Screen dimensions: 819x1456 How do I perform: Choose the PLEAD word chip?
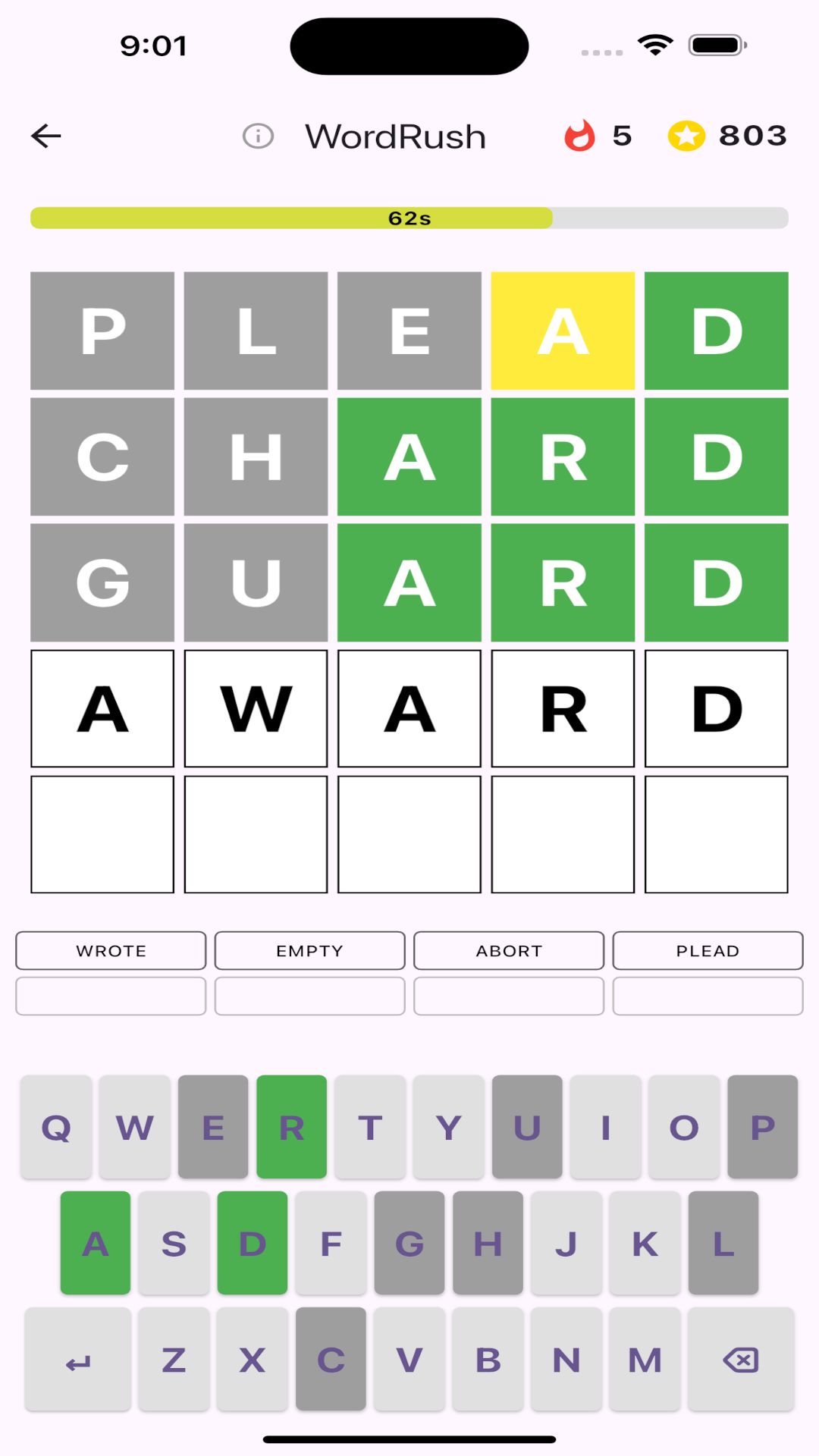(708, 951)
